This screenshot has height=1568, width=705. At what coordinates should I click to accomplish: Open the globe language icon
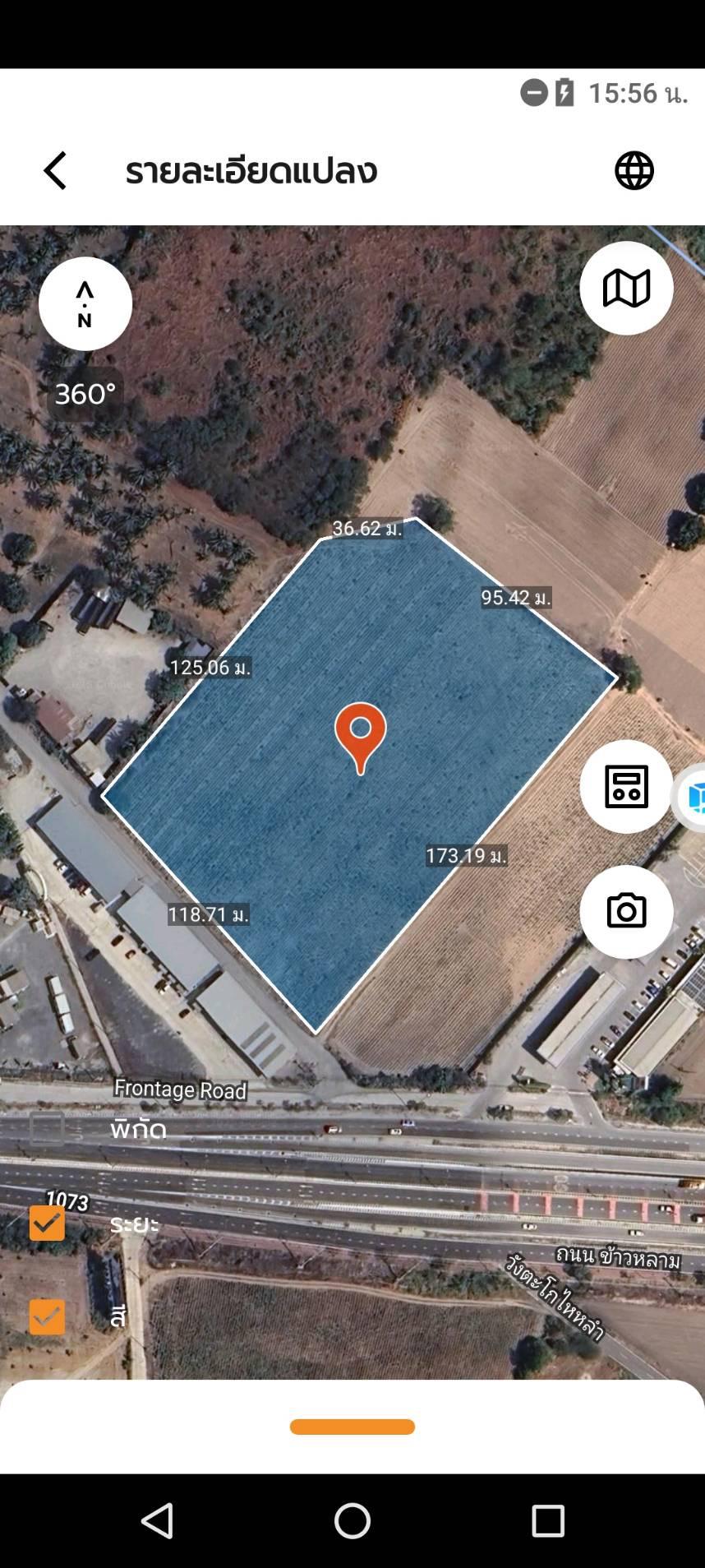coord(634,171)
